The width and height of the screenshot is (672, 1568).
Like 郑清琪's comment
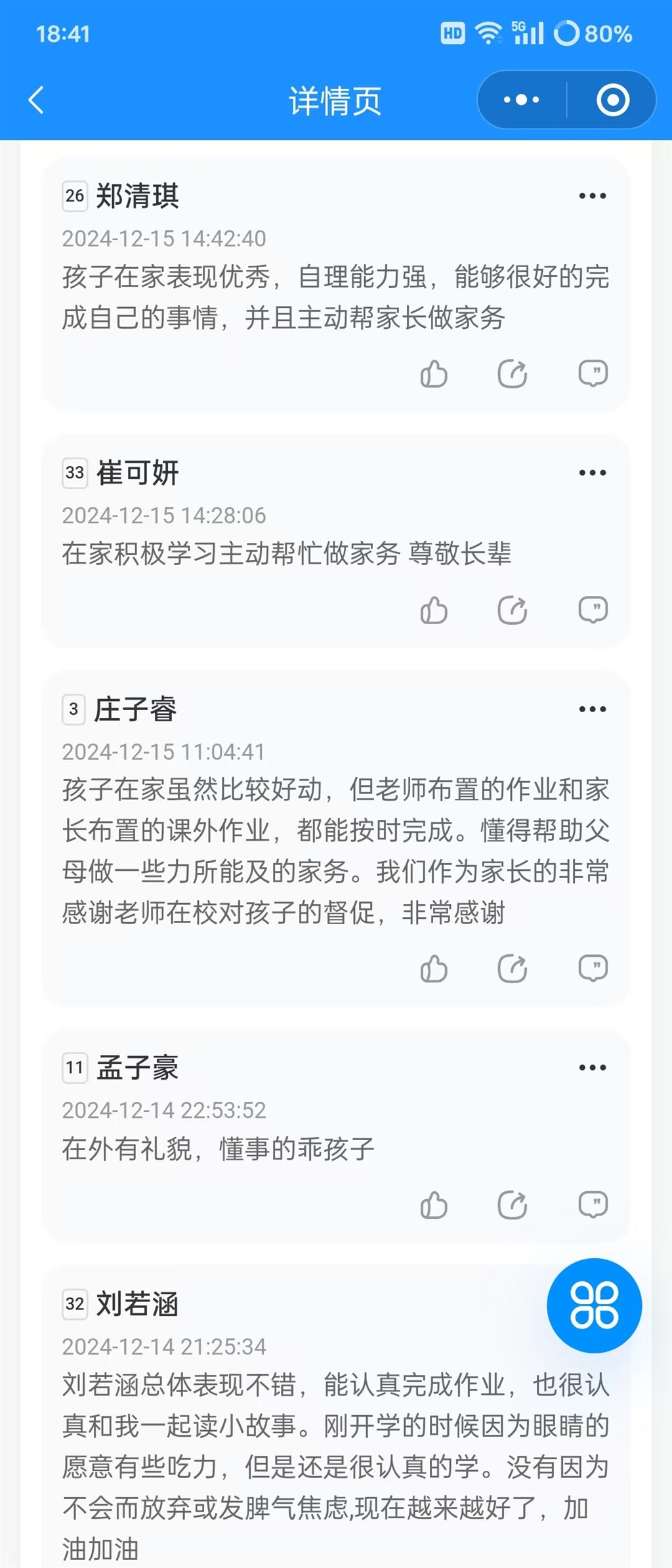[x=434, y=374]
